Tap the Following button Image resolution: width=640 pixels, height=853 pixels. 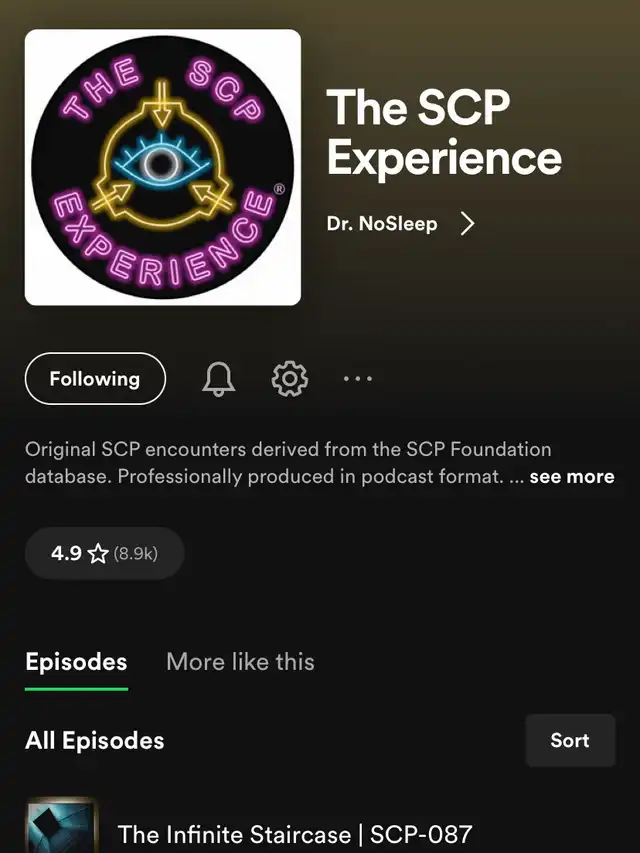tap(95, 379)
